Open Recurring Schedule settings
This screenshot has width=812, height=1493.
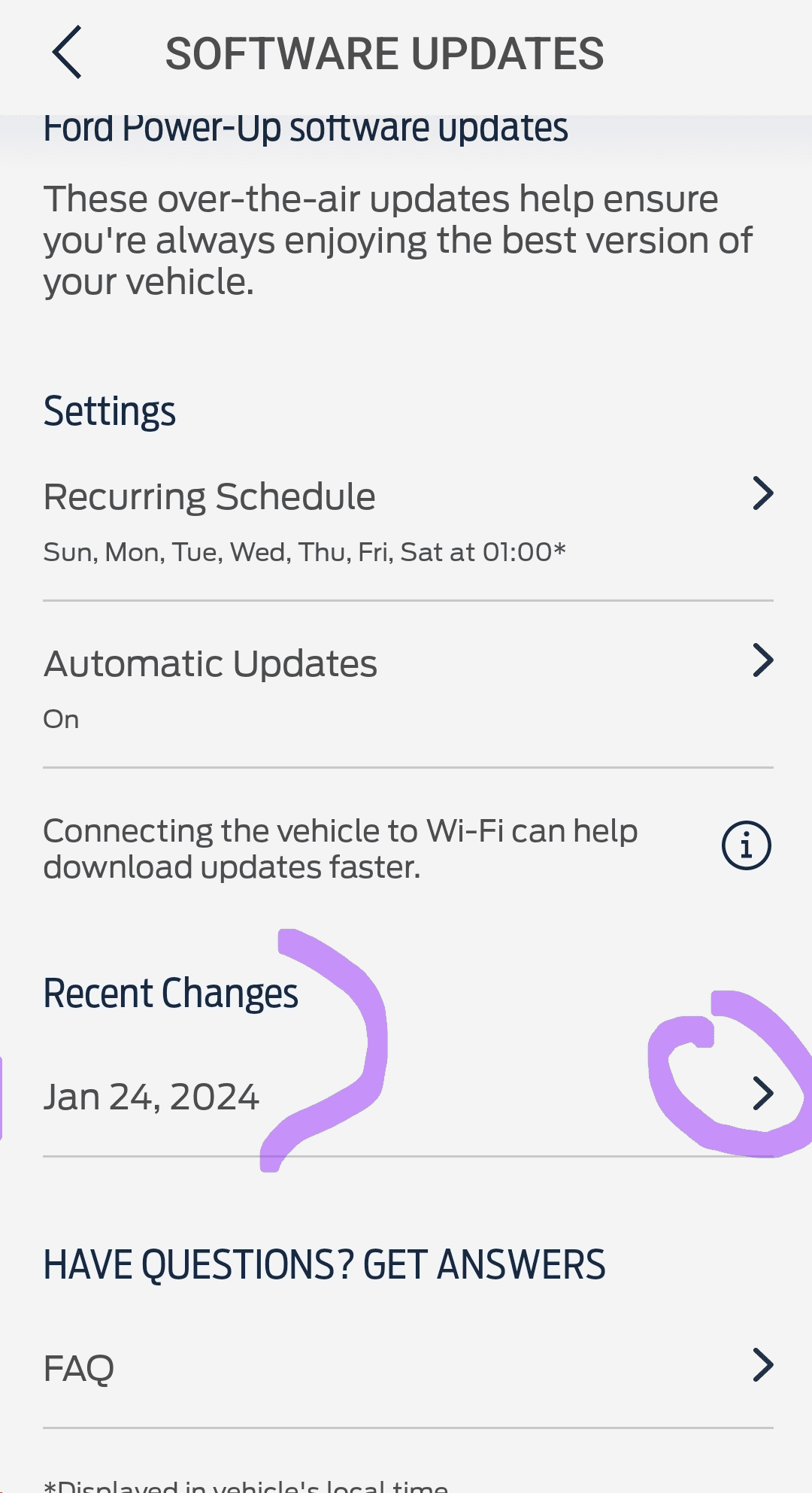click(x=408, y=520)
